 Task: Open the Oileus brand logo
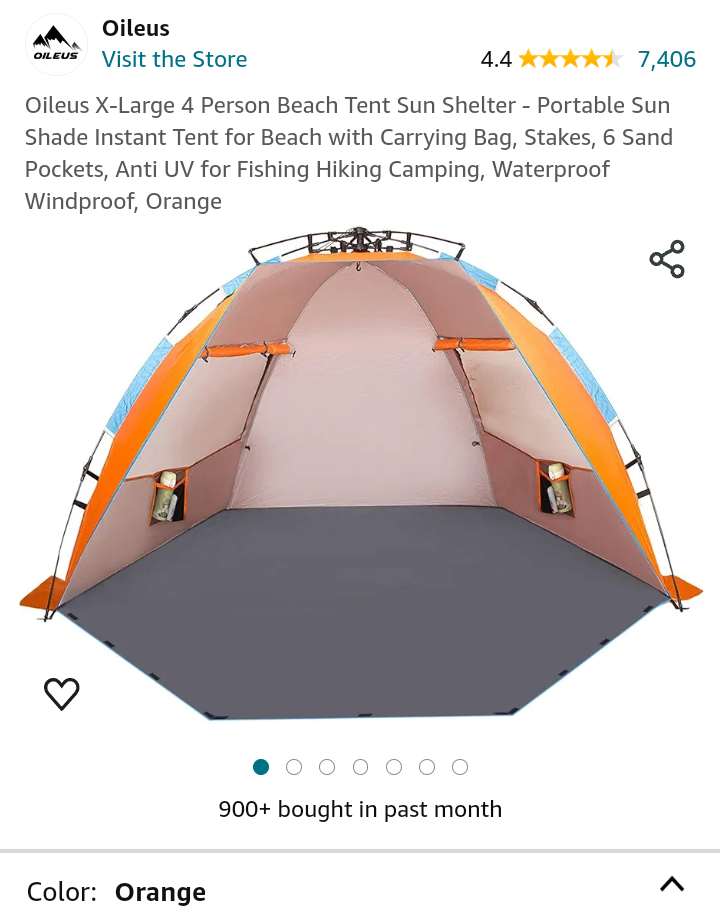click(x=56, y=44)
